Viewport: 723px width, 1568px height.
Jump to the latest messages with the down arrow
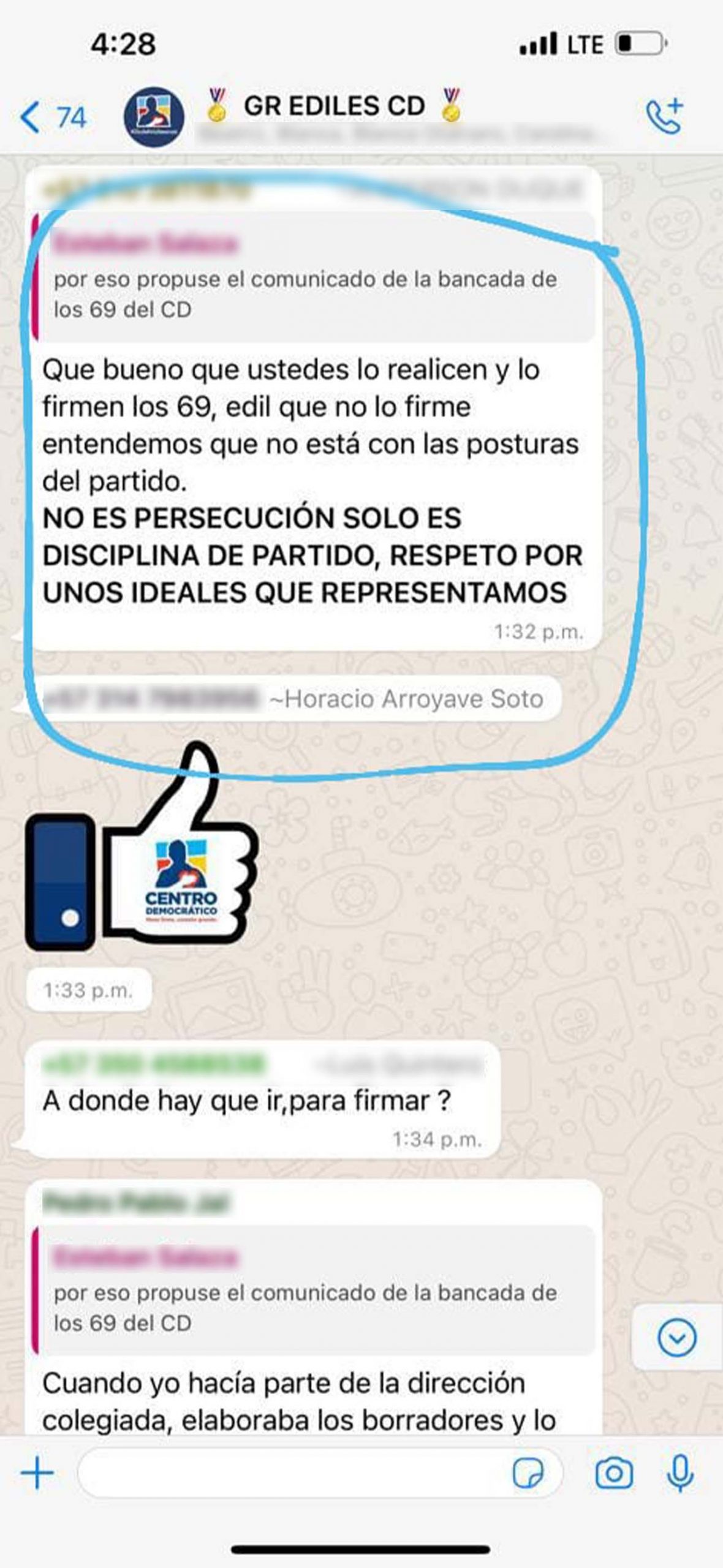[676, 1338]
